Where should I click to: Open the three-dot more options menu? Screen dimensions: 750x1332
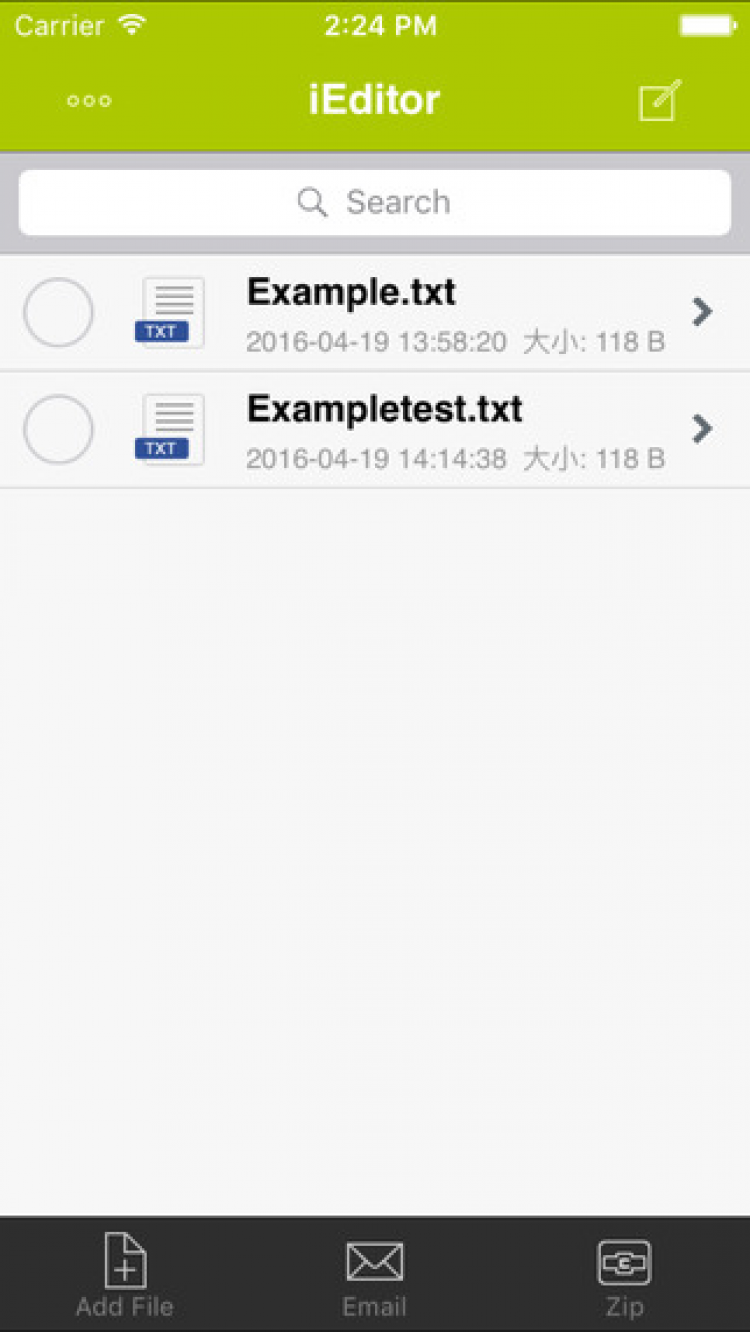point(89,101)
